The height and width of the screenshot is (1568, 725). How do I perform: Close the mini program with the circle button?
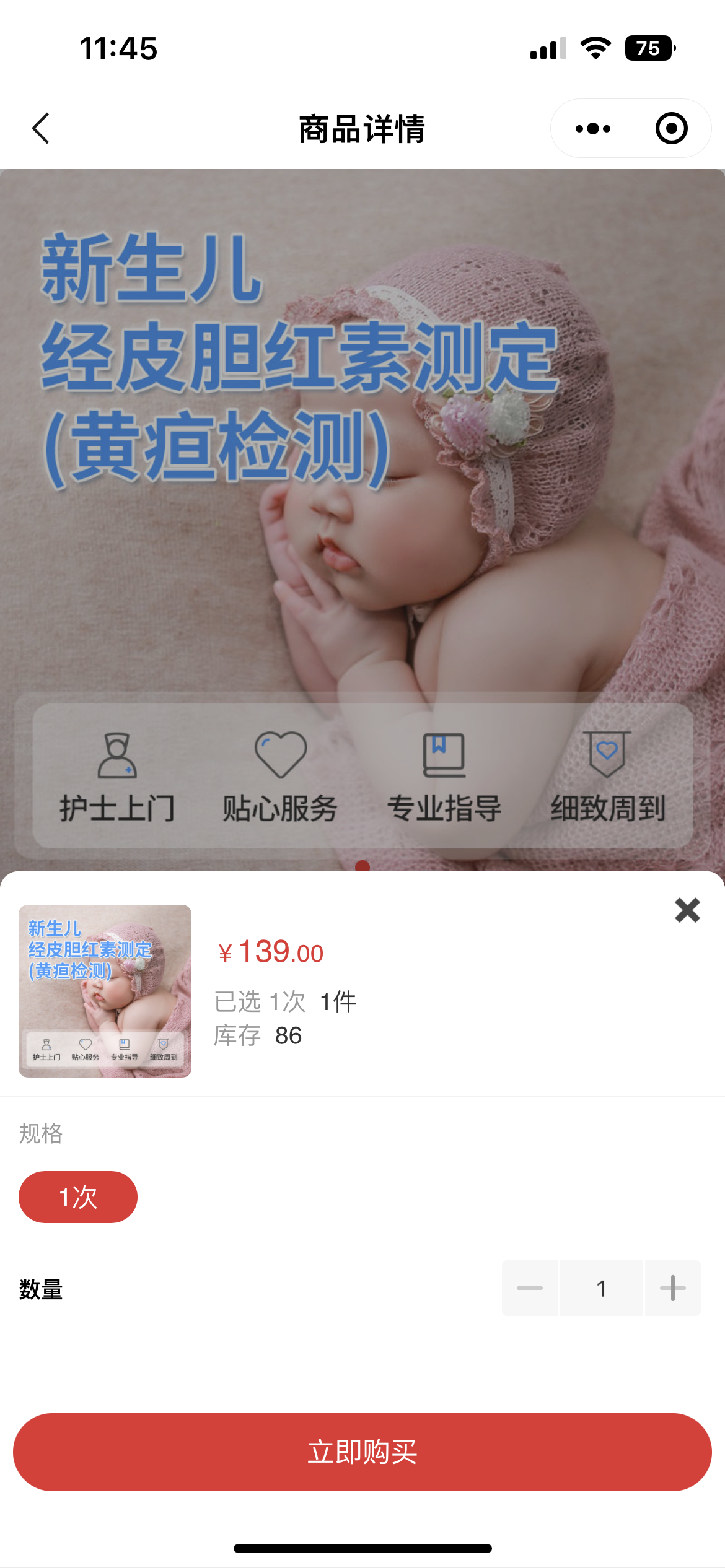[x=671, y=129]
